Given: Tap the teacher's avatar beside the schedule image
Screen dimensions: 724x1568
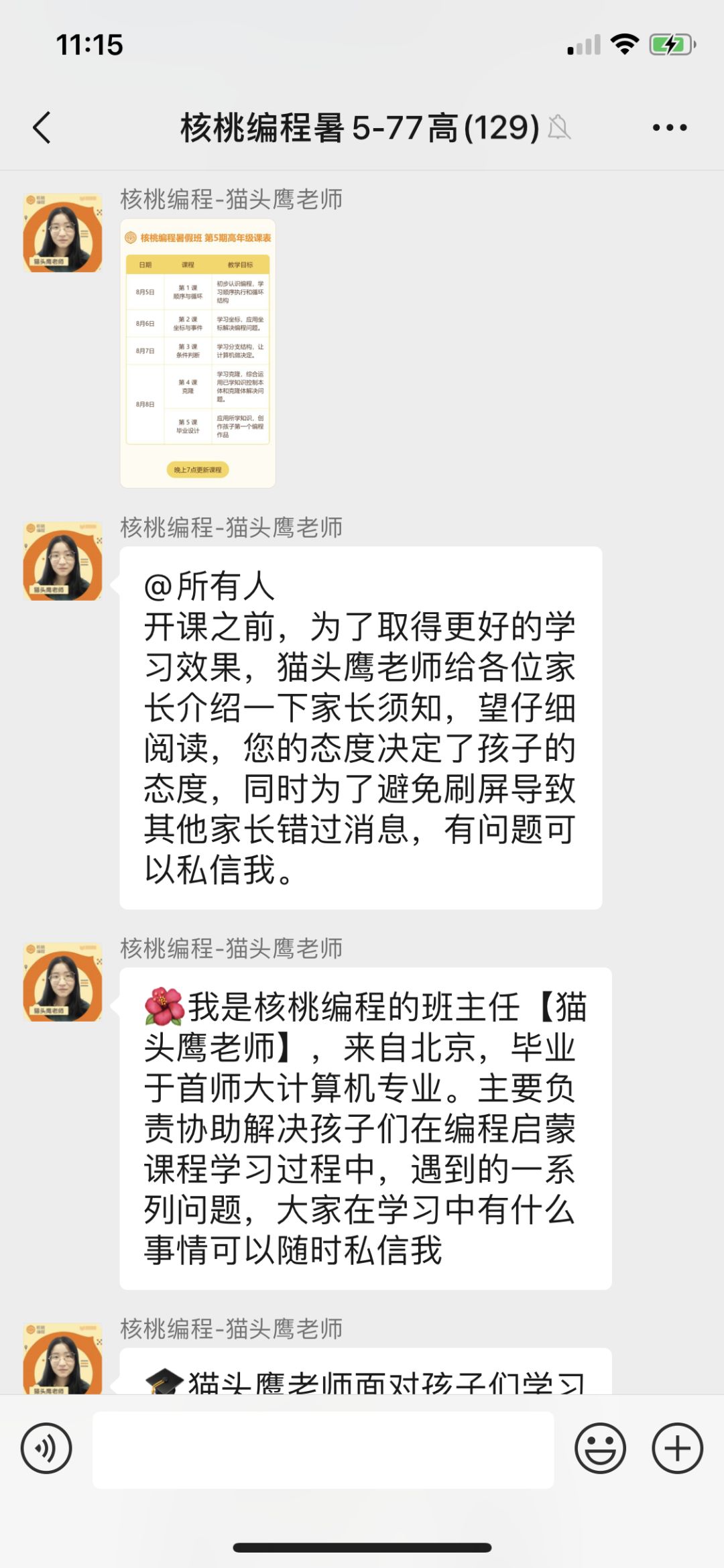Looking at the screenshot, I should click(x=63, y=233).
